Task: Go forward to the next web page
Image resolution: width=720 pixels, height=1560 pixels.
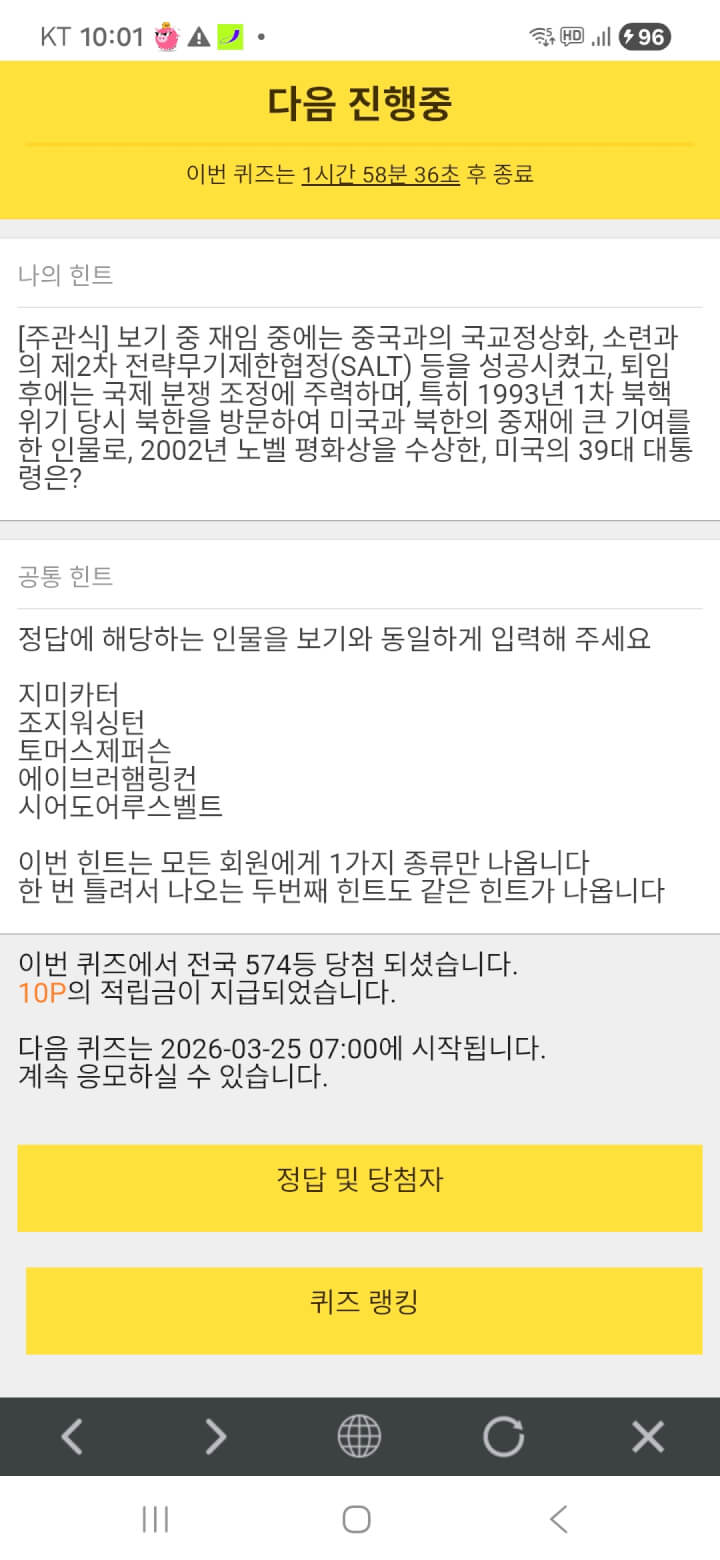Action: [215, 1437]
